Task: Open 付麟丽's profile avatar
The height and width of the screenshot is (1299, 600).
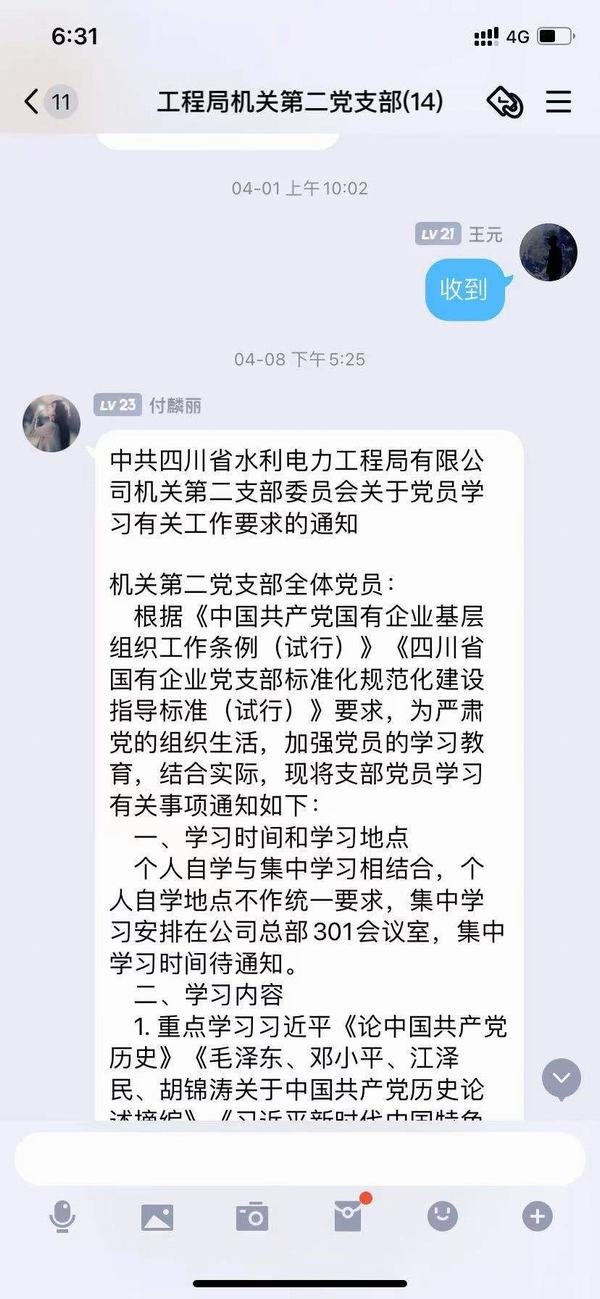Action: click(51, 422)
